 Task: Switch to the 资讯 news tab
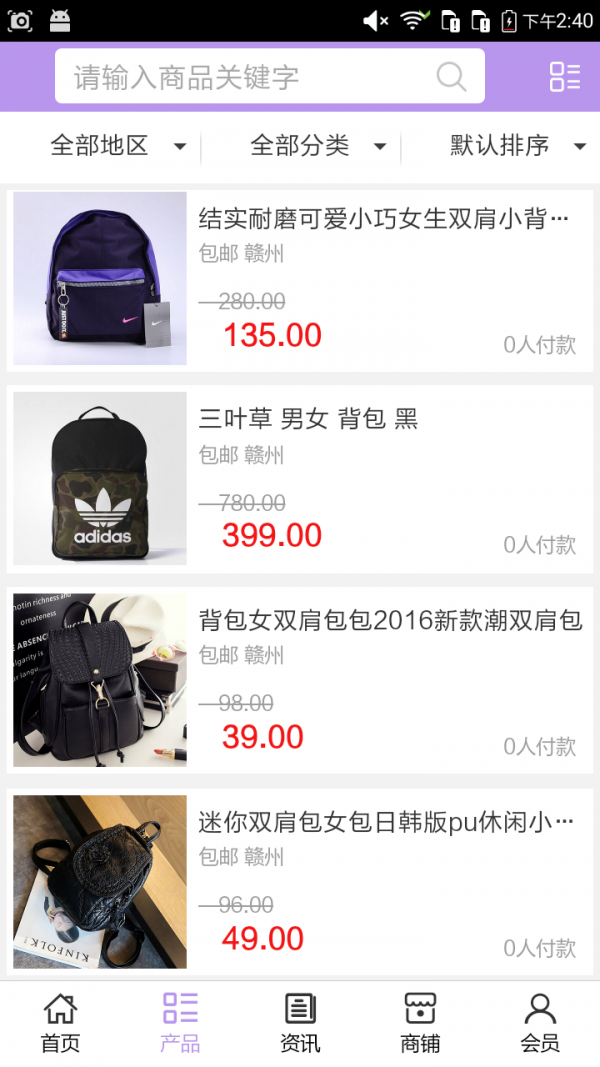300,1023
